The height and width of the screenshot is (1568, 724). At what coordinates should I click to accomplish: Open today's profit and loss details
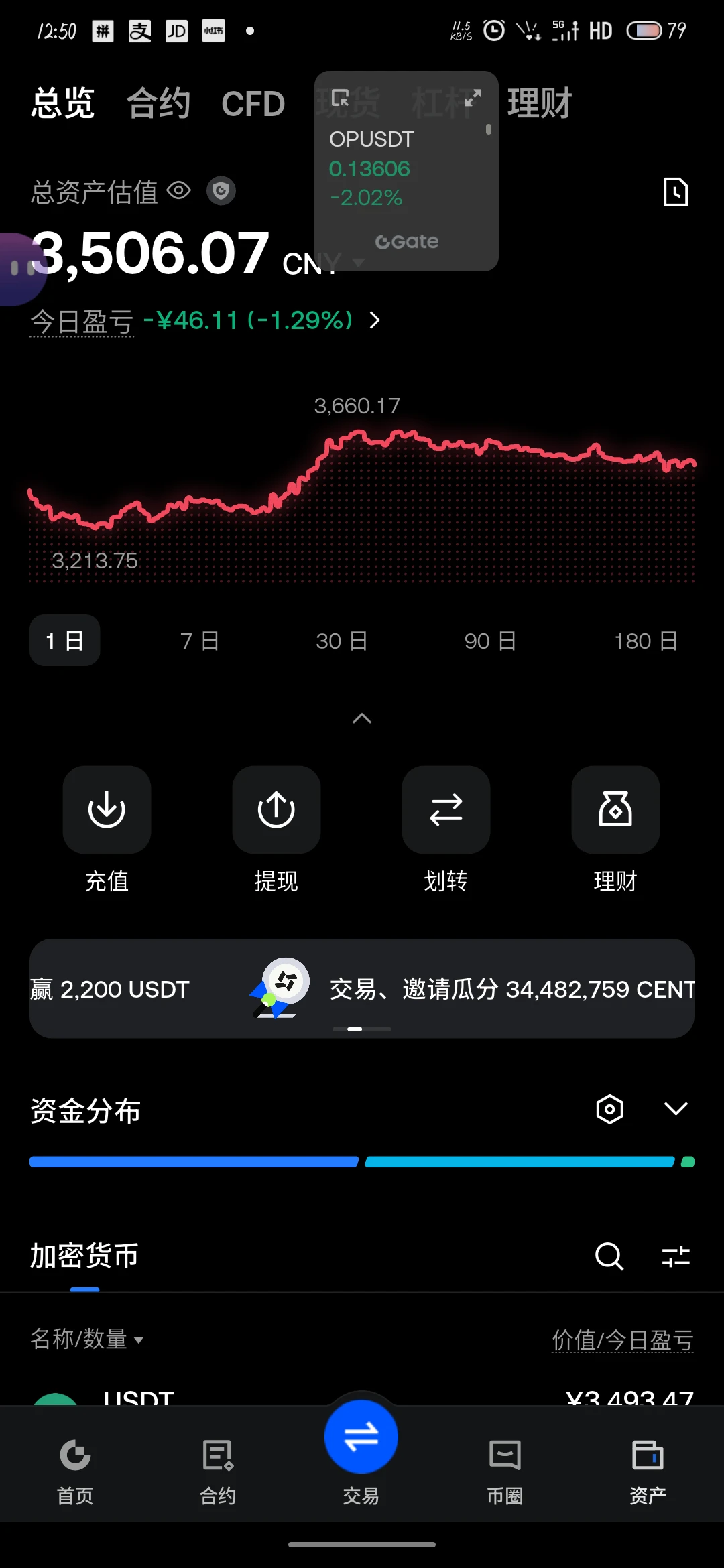[x=375, y=320]
